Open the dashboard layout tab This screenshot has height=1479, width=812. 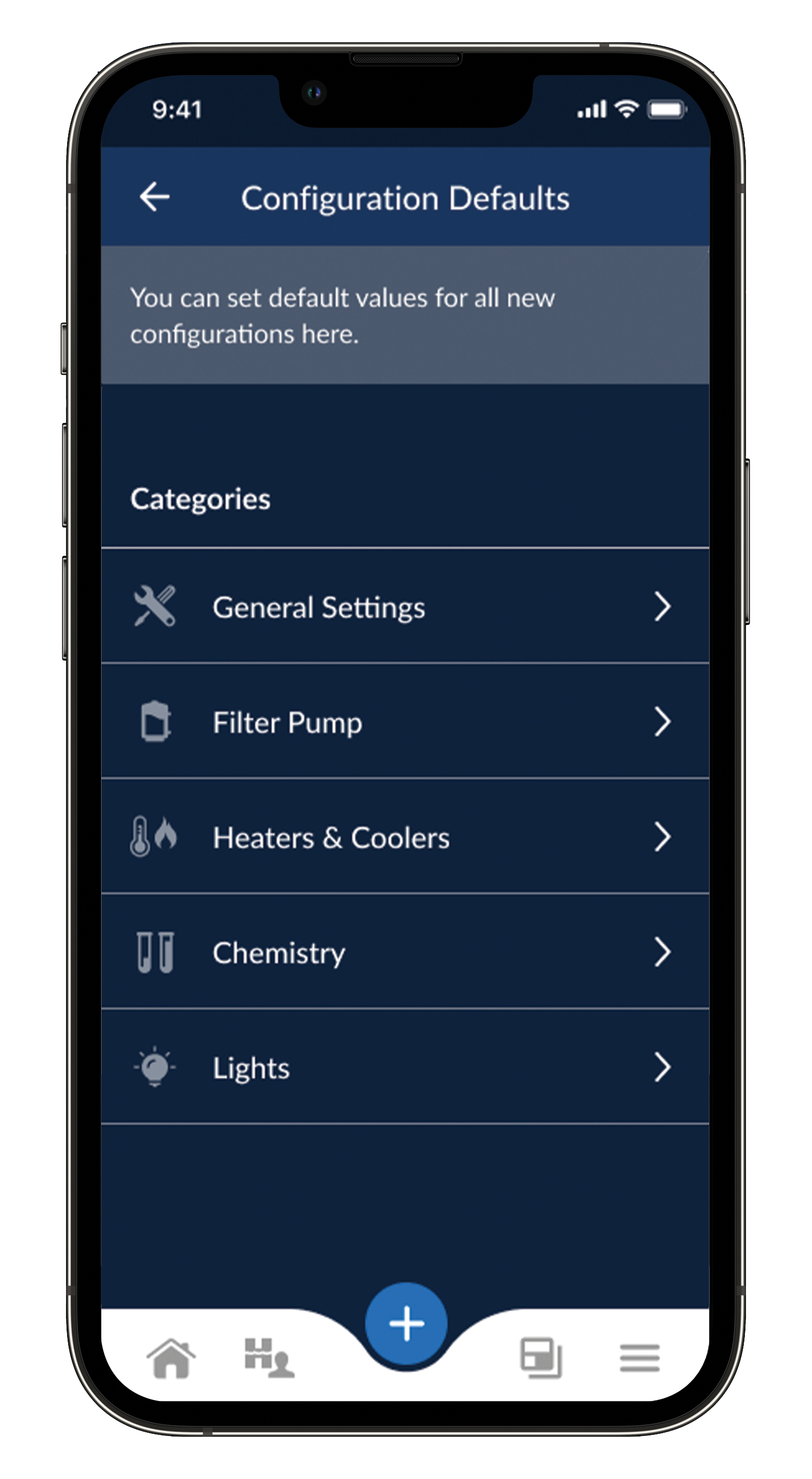pos(541,1358)
